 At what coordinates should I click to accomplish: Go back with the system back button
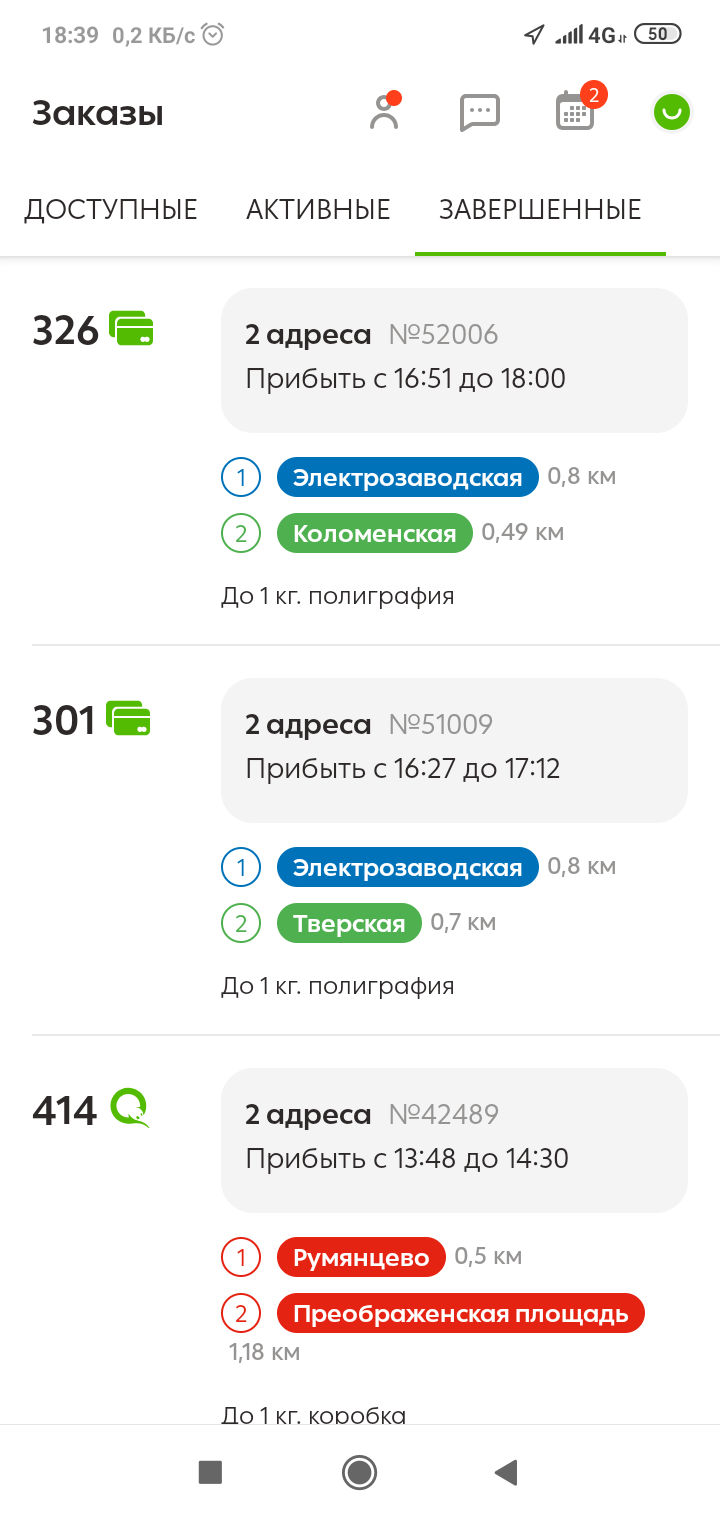point(506,1472)
